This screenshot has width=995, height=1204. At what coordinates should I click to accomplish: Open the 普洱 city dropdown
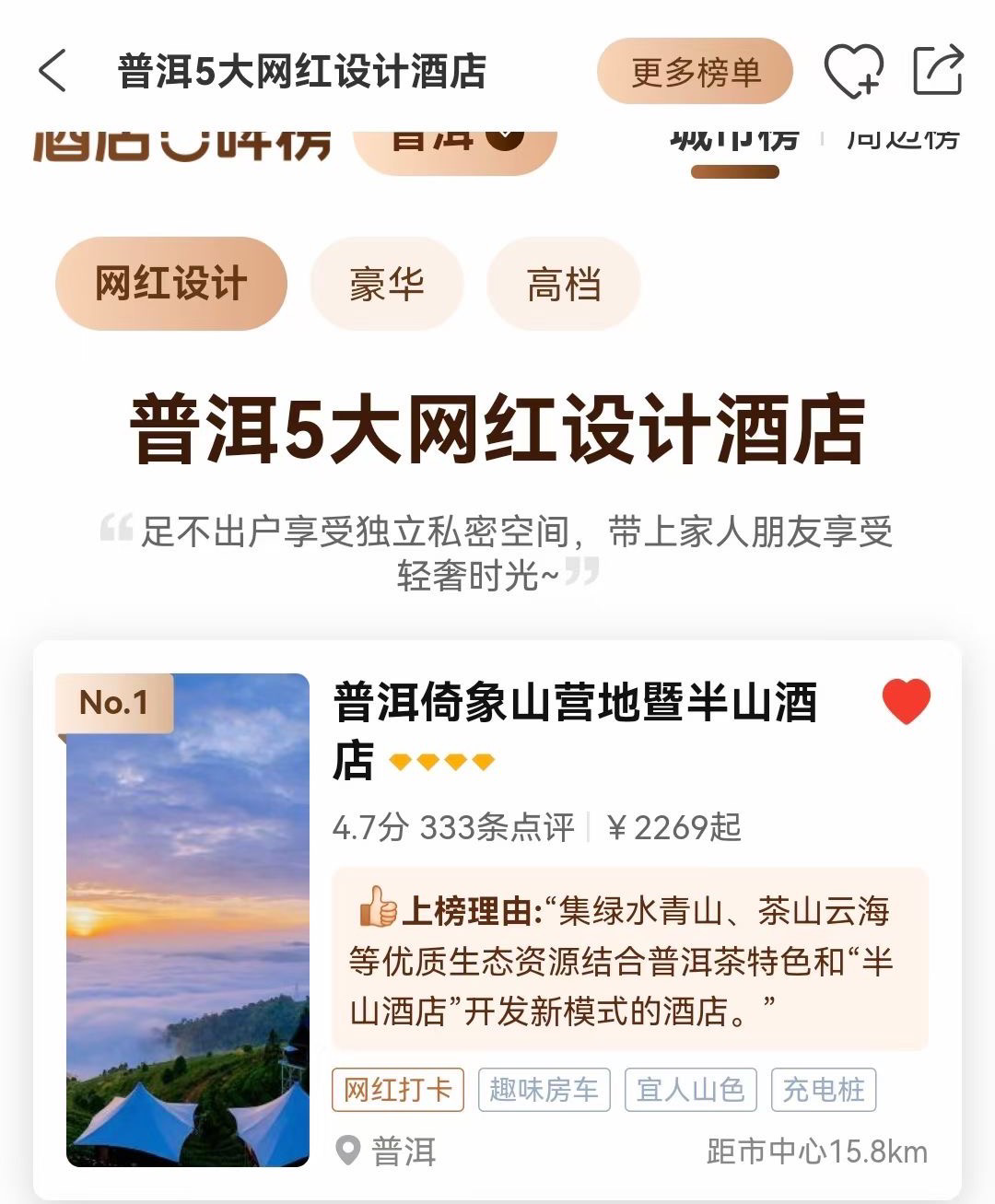tap(456, 140)
